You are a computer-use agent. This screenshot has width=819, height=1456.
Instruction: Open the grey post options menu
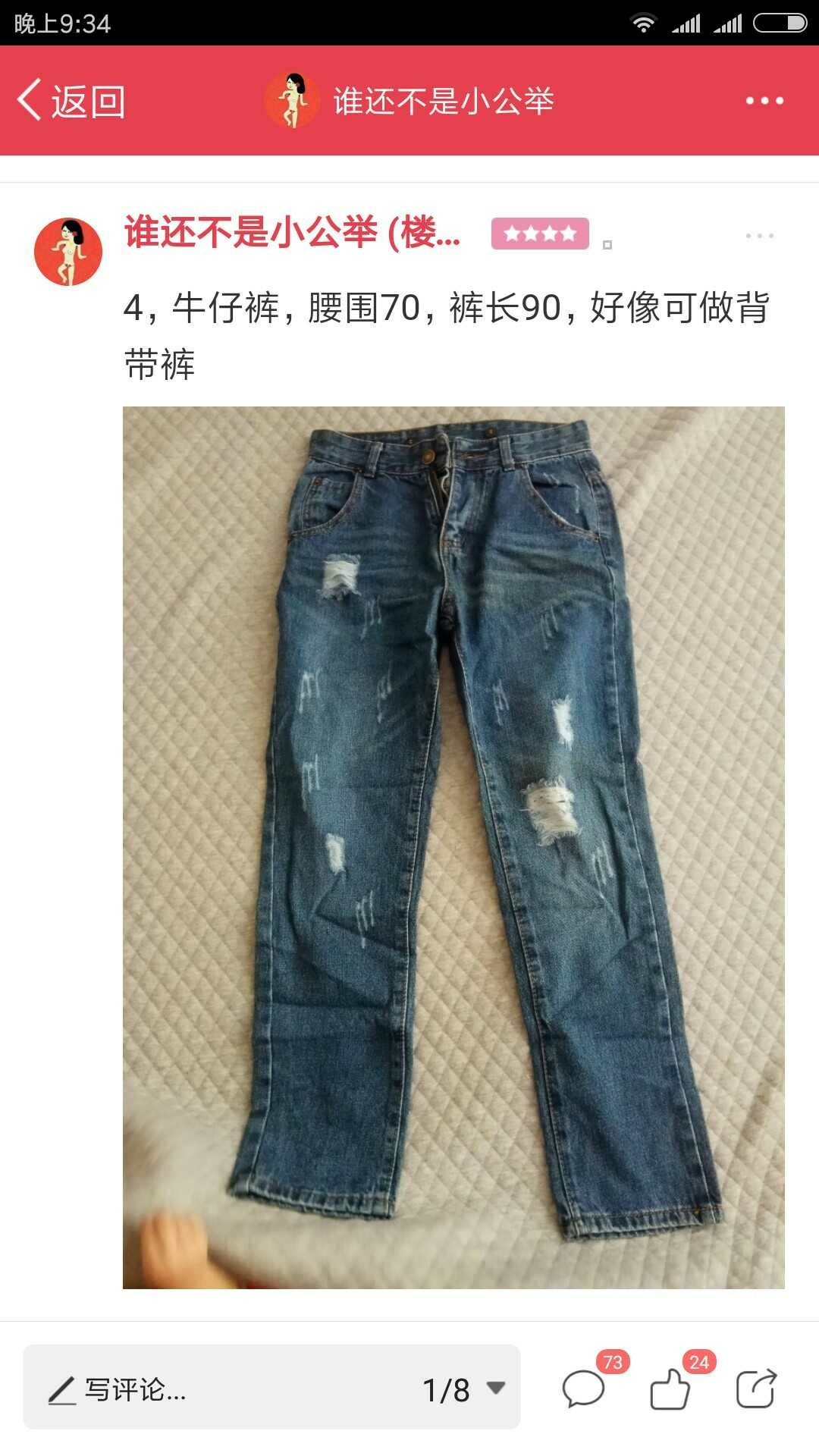coord(759,236)
